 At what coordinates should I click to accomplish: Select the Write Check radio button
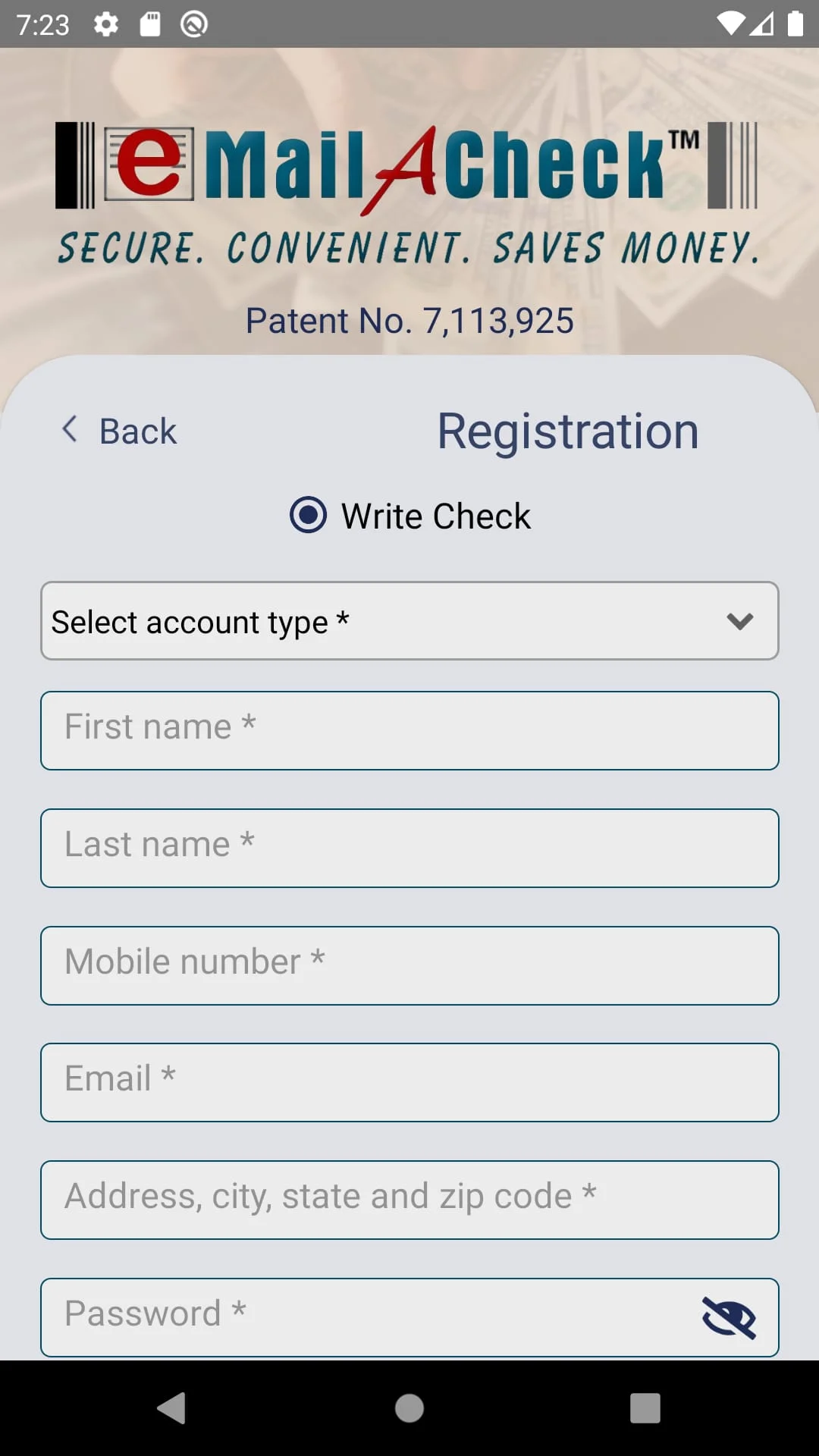[x=309, y=516]
